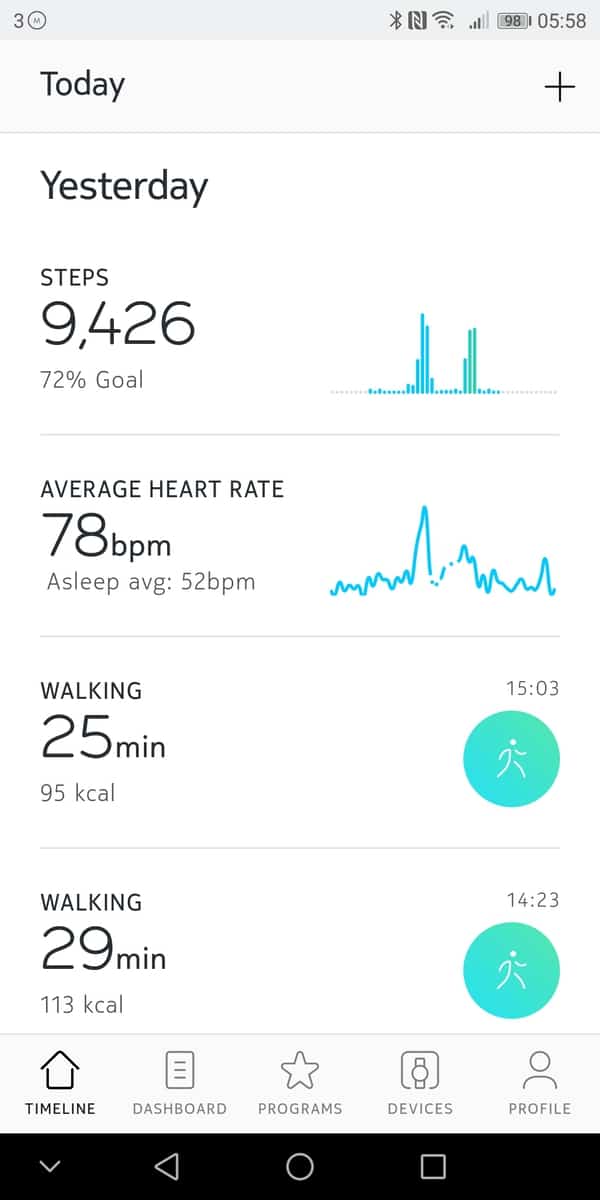Screen dimensions: 600x1200
Task: Tap the plus icon to add an entry
Action: 559,88
